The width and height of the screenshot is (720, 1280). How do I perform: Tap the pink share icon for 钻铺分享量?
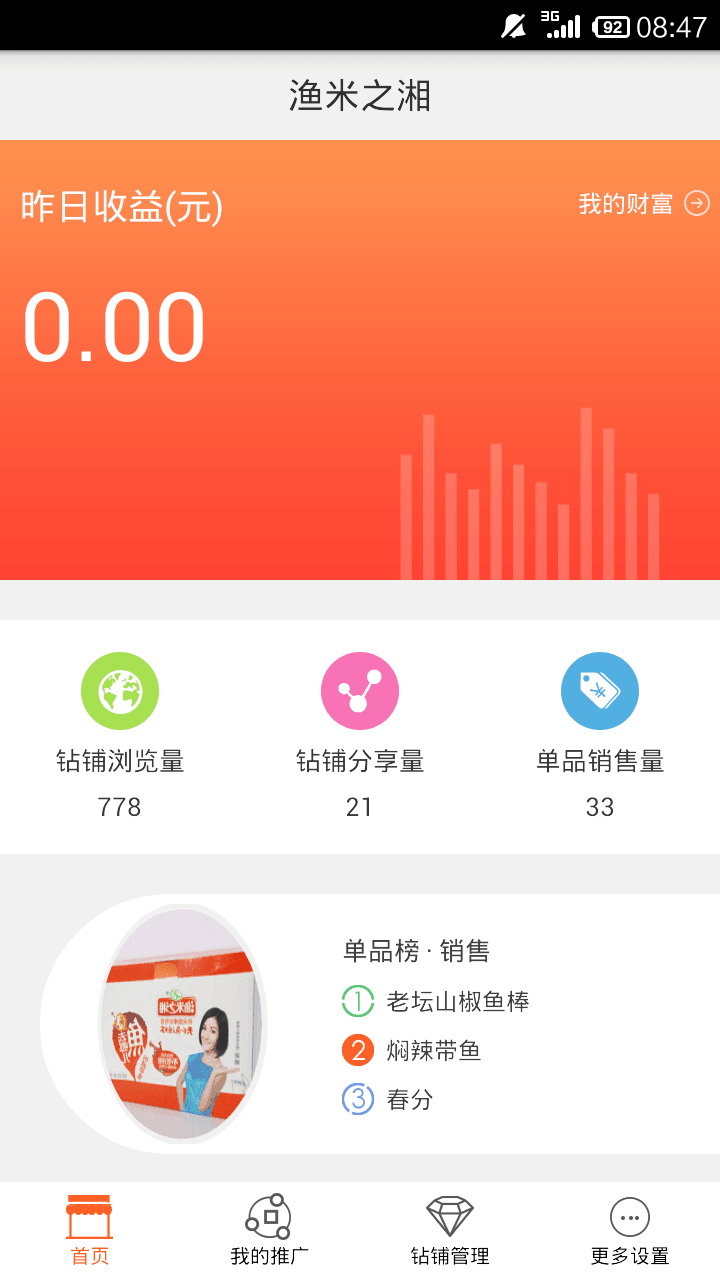tap(359, 690)
